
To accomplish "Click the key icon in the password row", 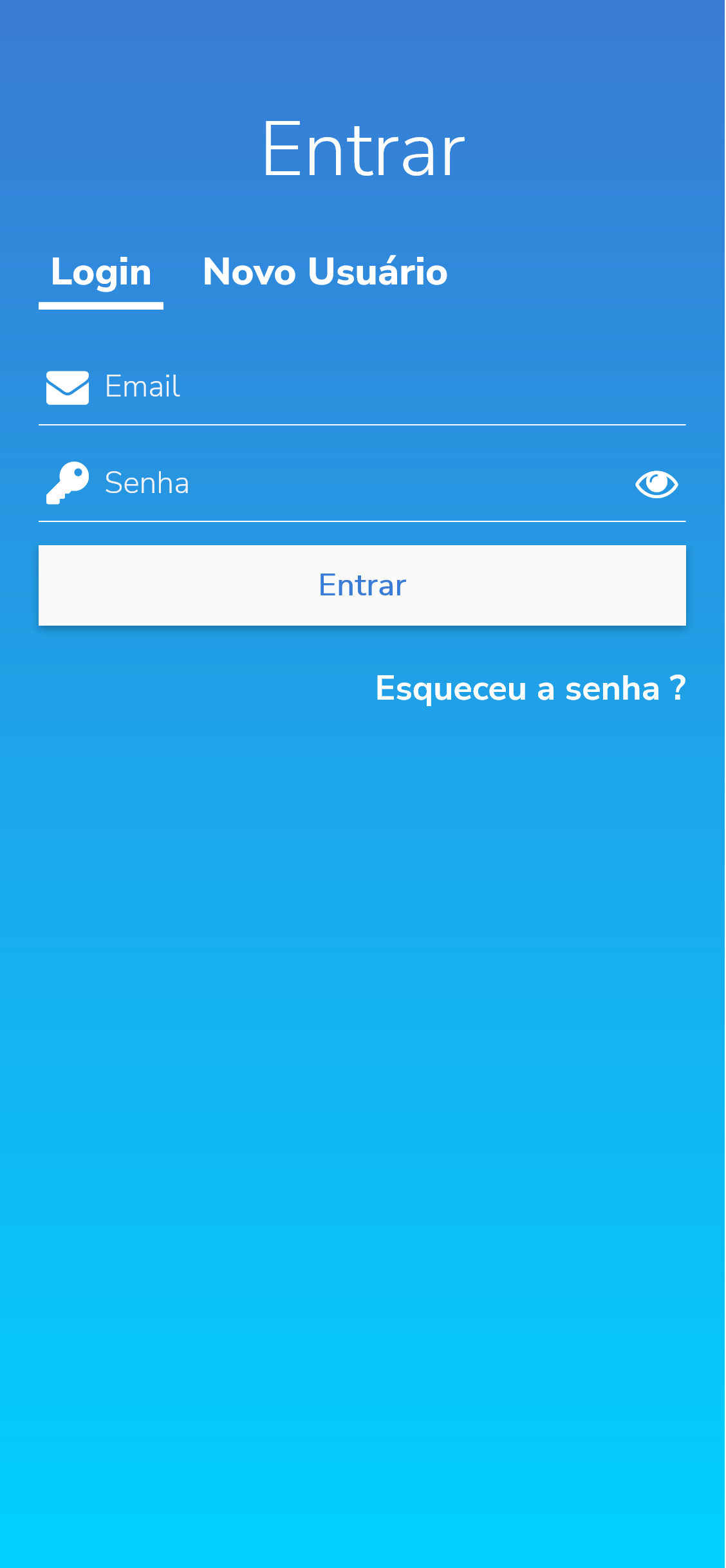I will (x=69, y=483).
